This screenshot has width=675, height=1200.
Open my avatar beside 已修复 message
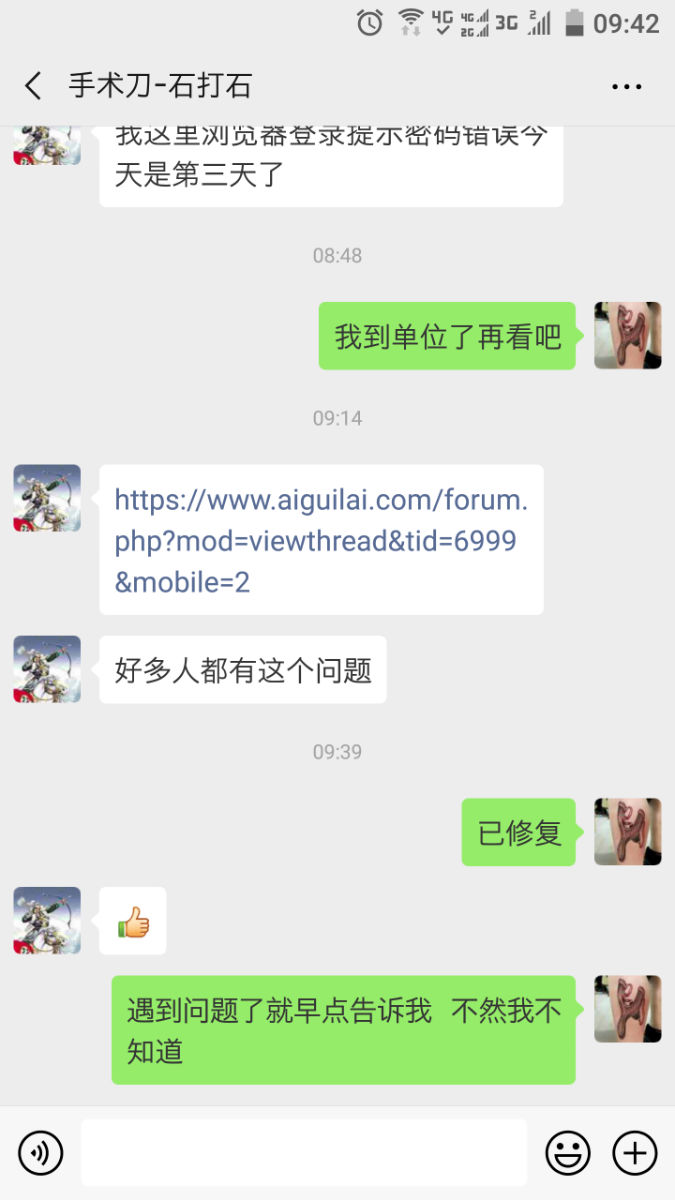(627, 832)
